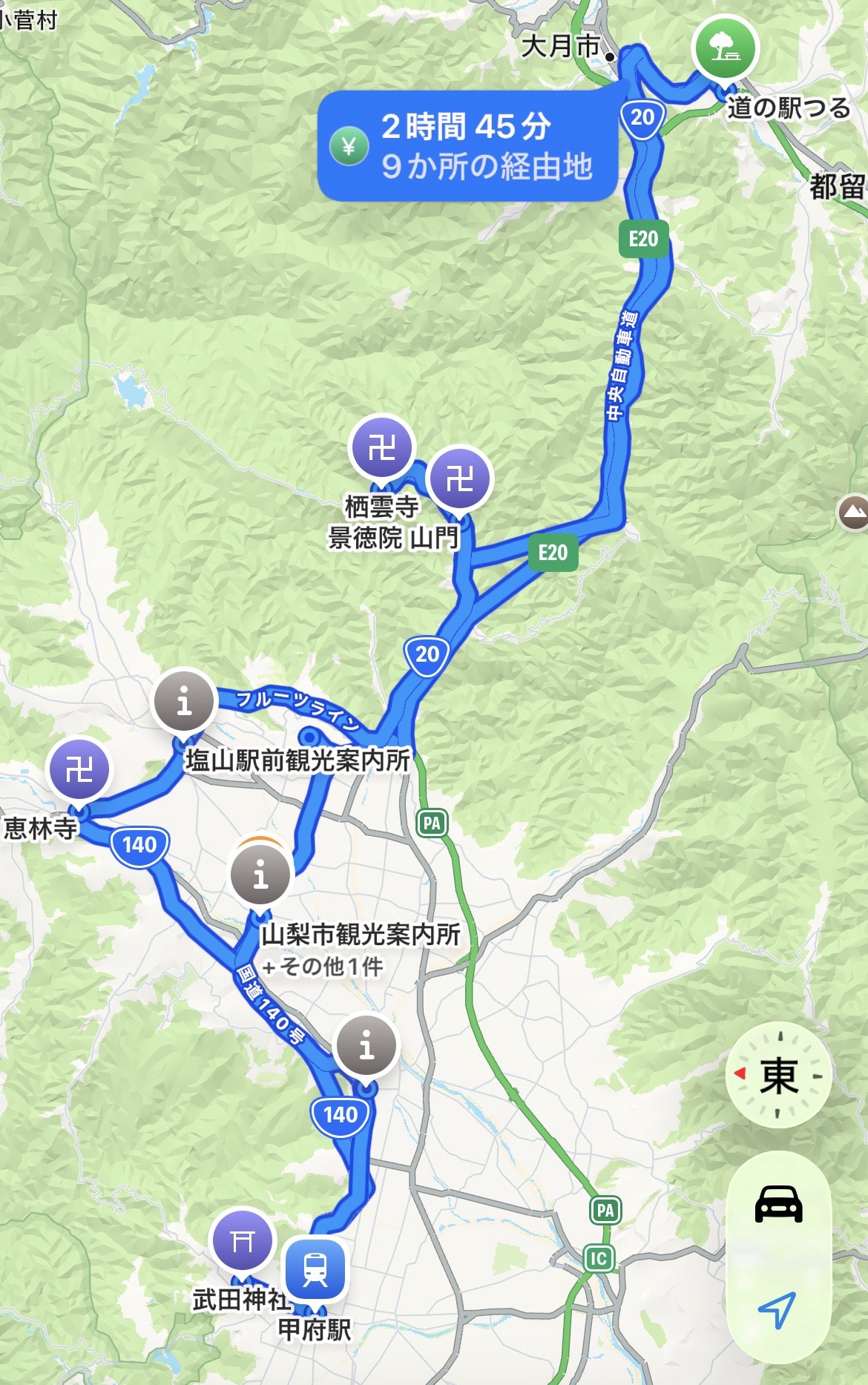Open the 塩山駅前観光案内所 info pin
This screenshot has width=868, height=1385.
pos(184,701)
